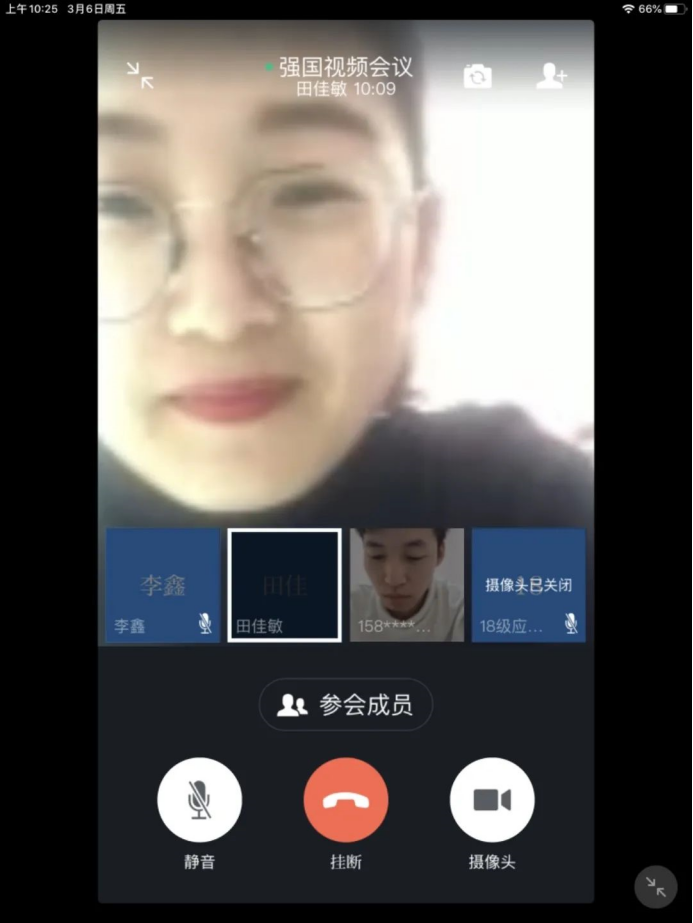693x923 pixels.
Task: Switch the camera view
Action: (x=477, y=76)
